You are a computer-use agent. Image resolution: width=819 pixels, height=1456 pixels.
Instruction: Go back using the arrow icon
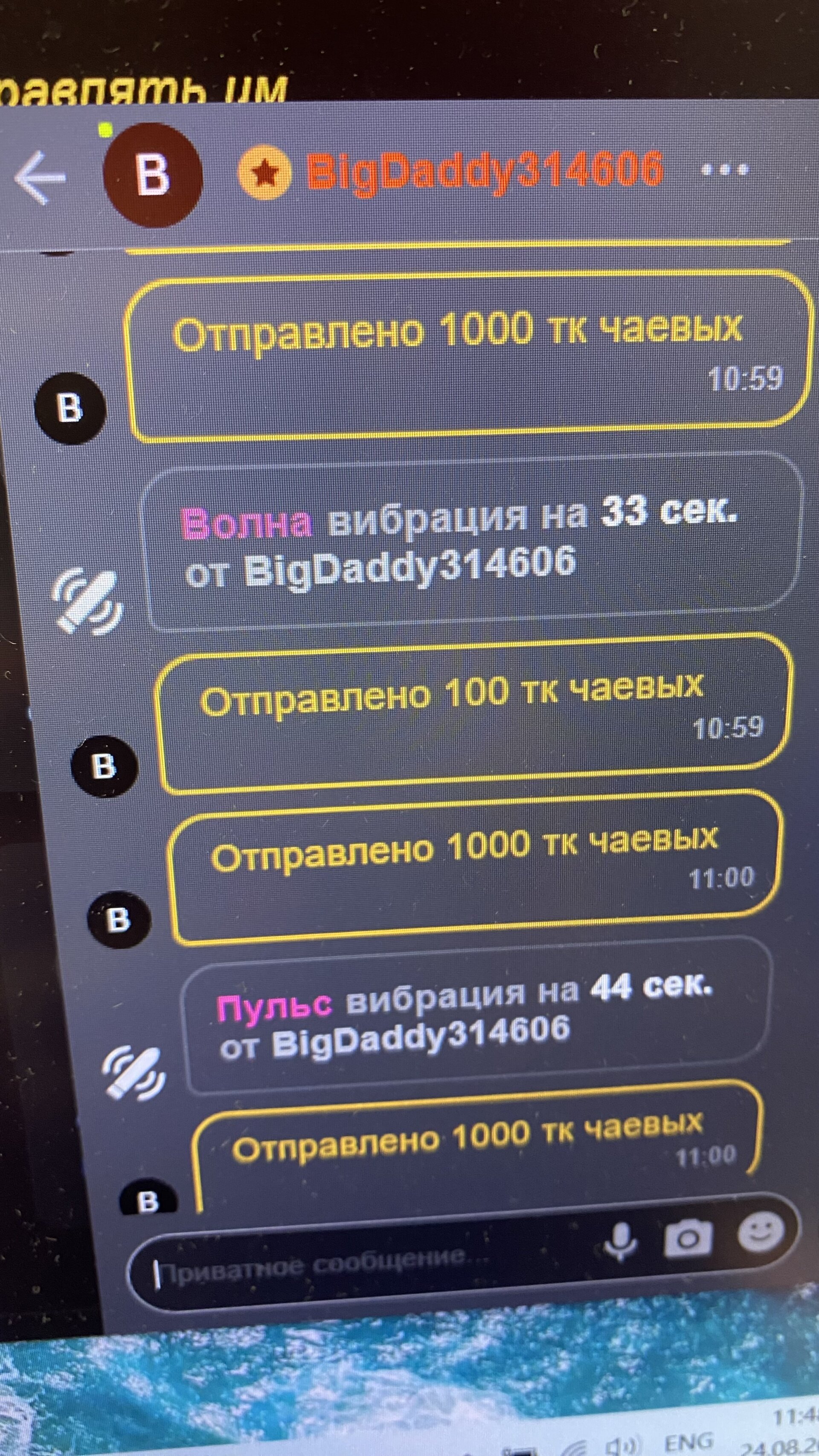(40, 177)
